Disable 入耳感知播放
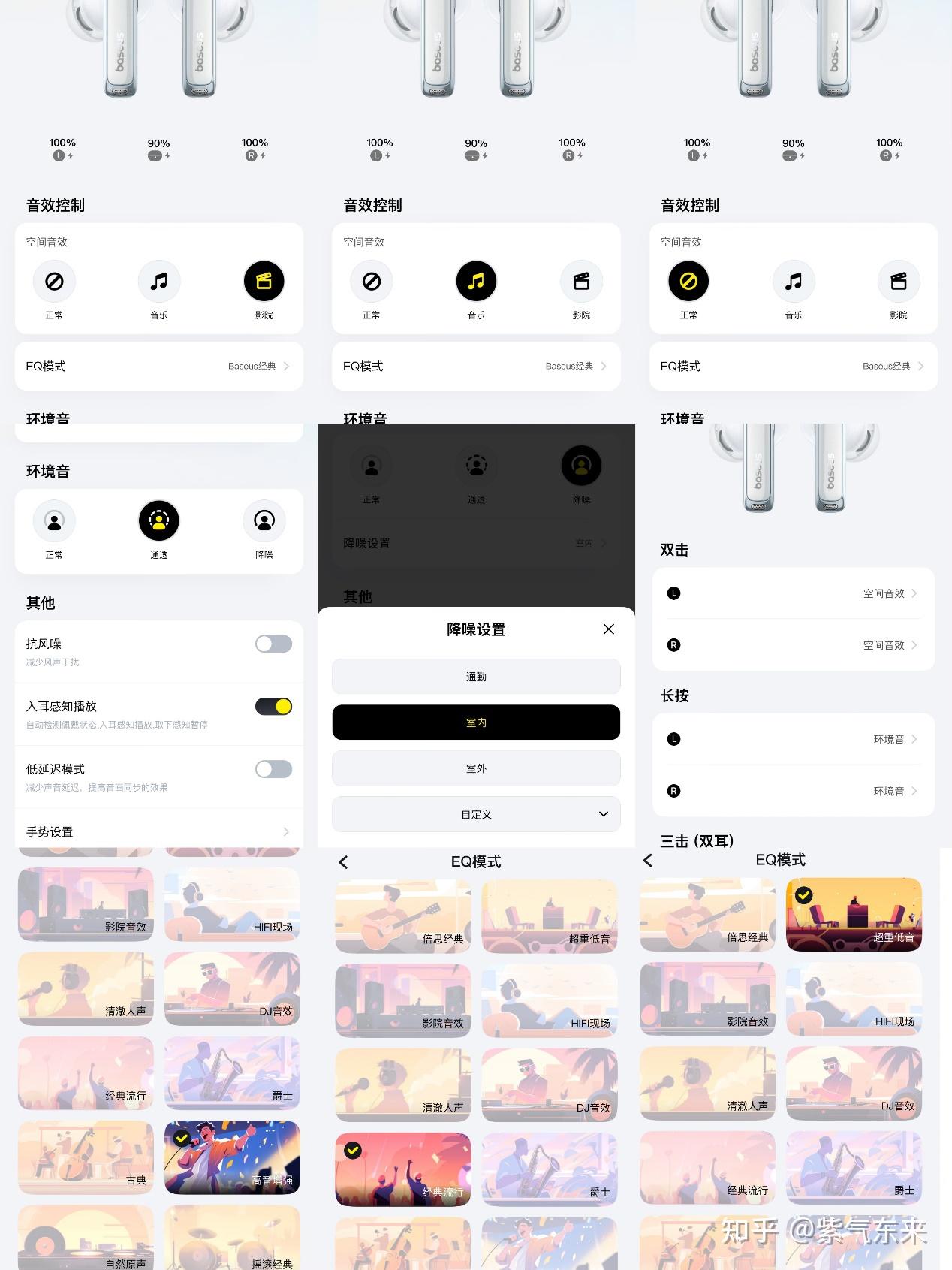The height and width of the screenshot is (1270, 952). 273,707
